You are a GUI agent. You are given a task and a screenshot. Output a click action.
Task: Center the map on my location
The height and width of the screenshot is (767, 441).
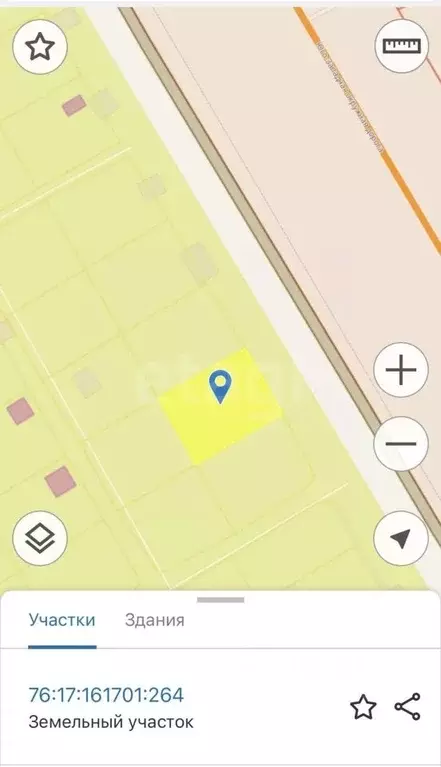pyautogui.click(x=401, y=539)
